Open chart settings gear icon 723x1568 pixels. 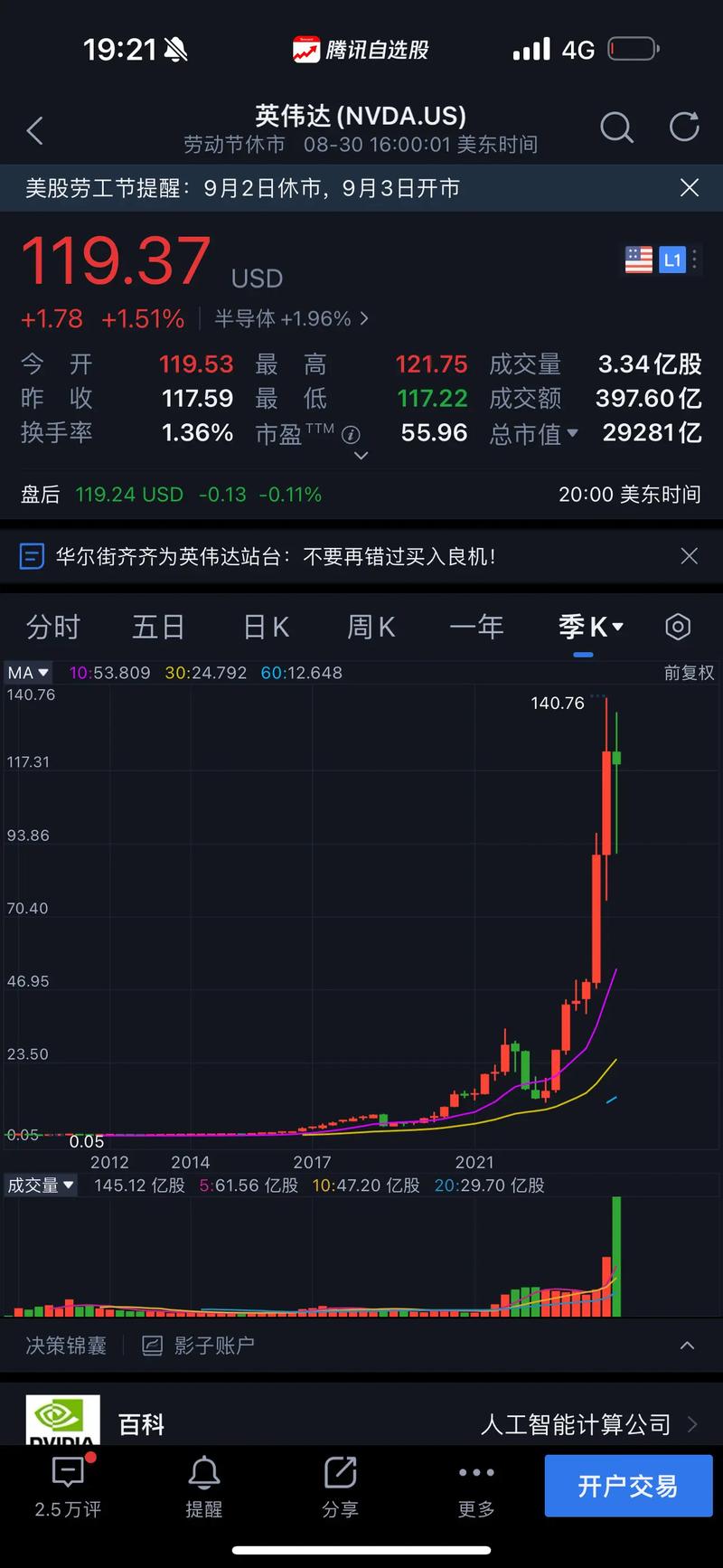(677, 627)
